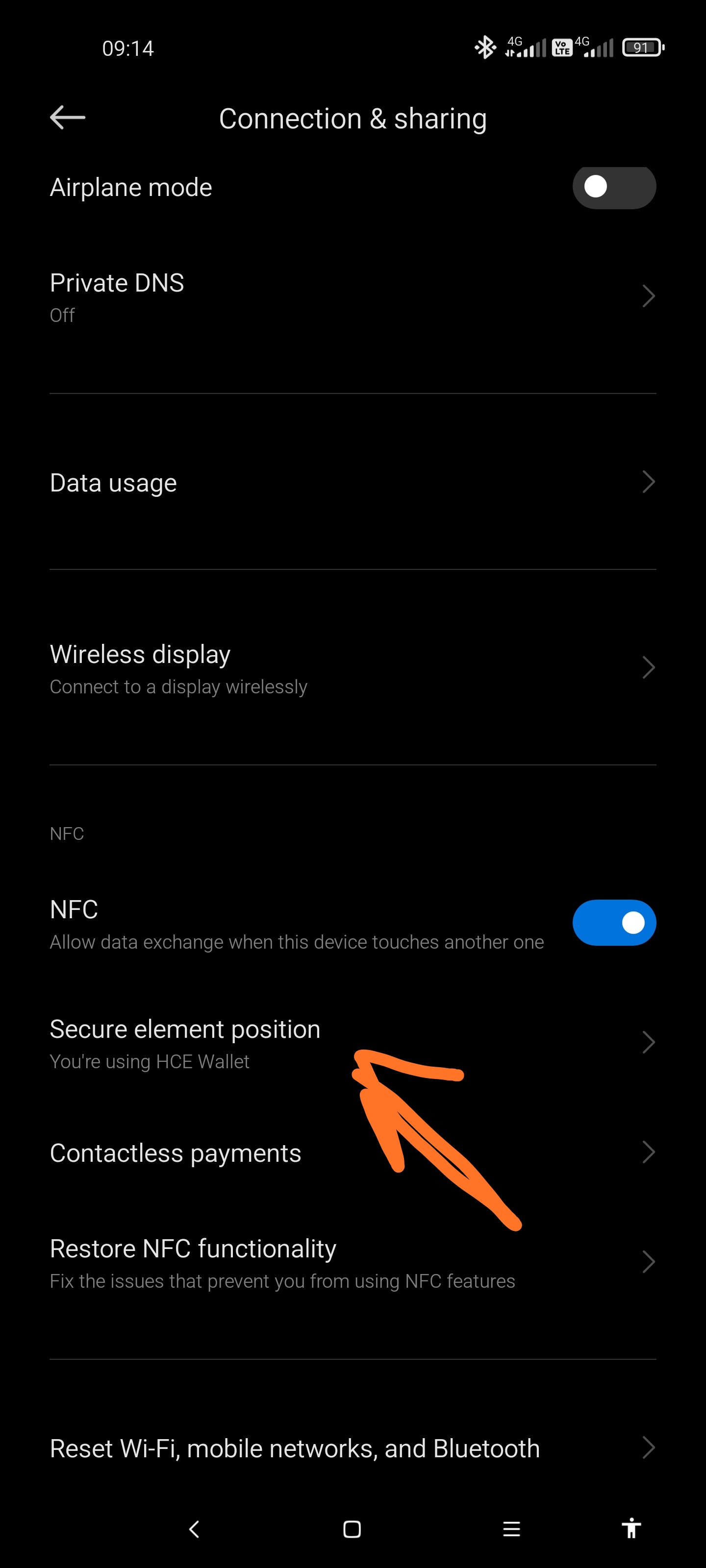Open Contactless payments

pos(353,1153)
